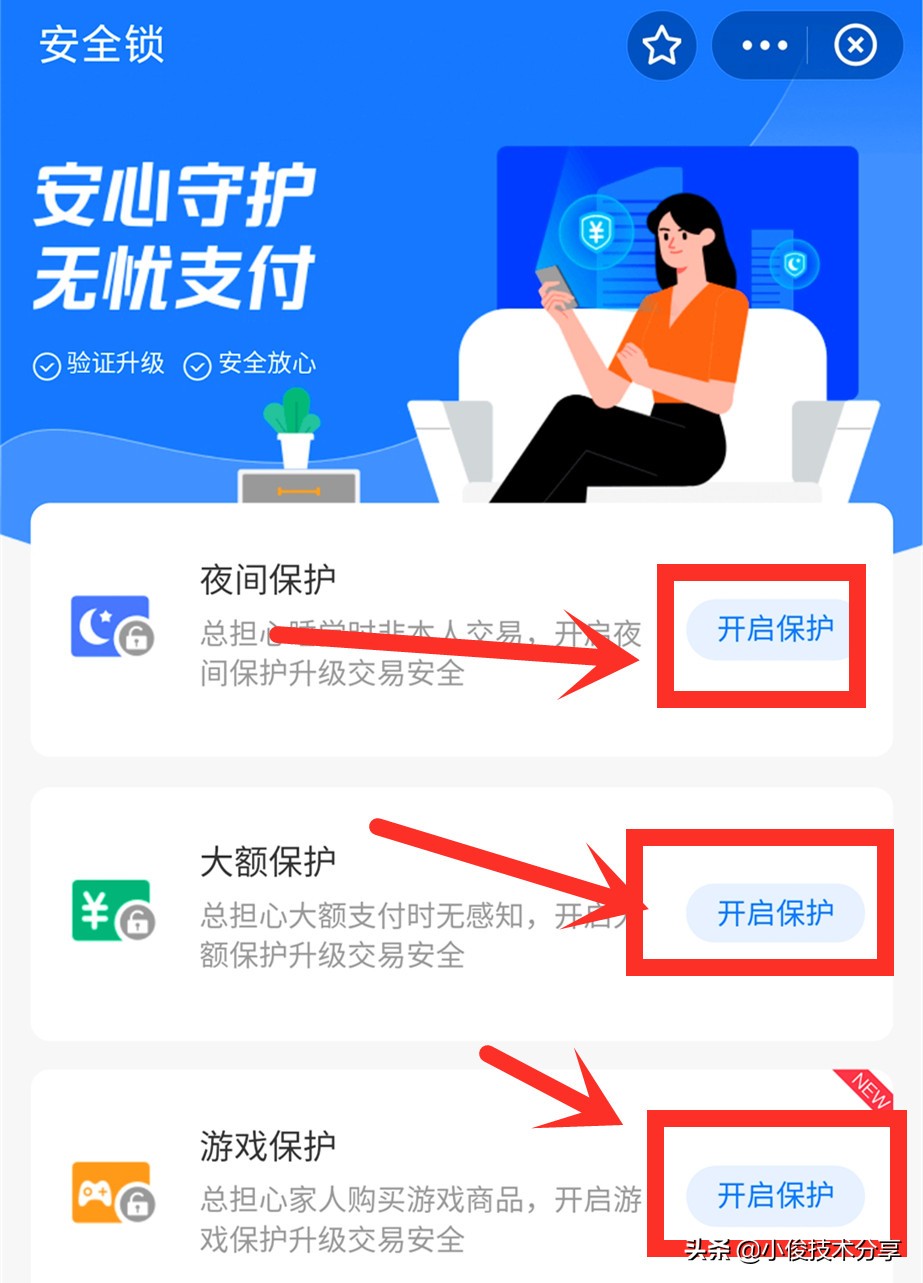Click the 夜间保护 moon-and-lock icon
The image size is (923, 1283).
click(110, 625)
